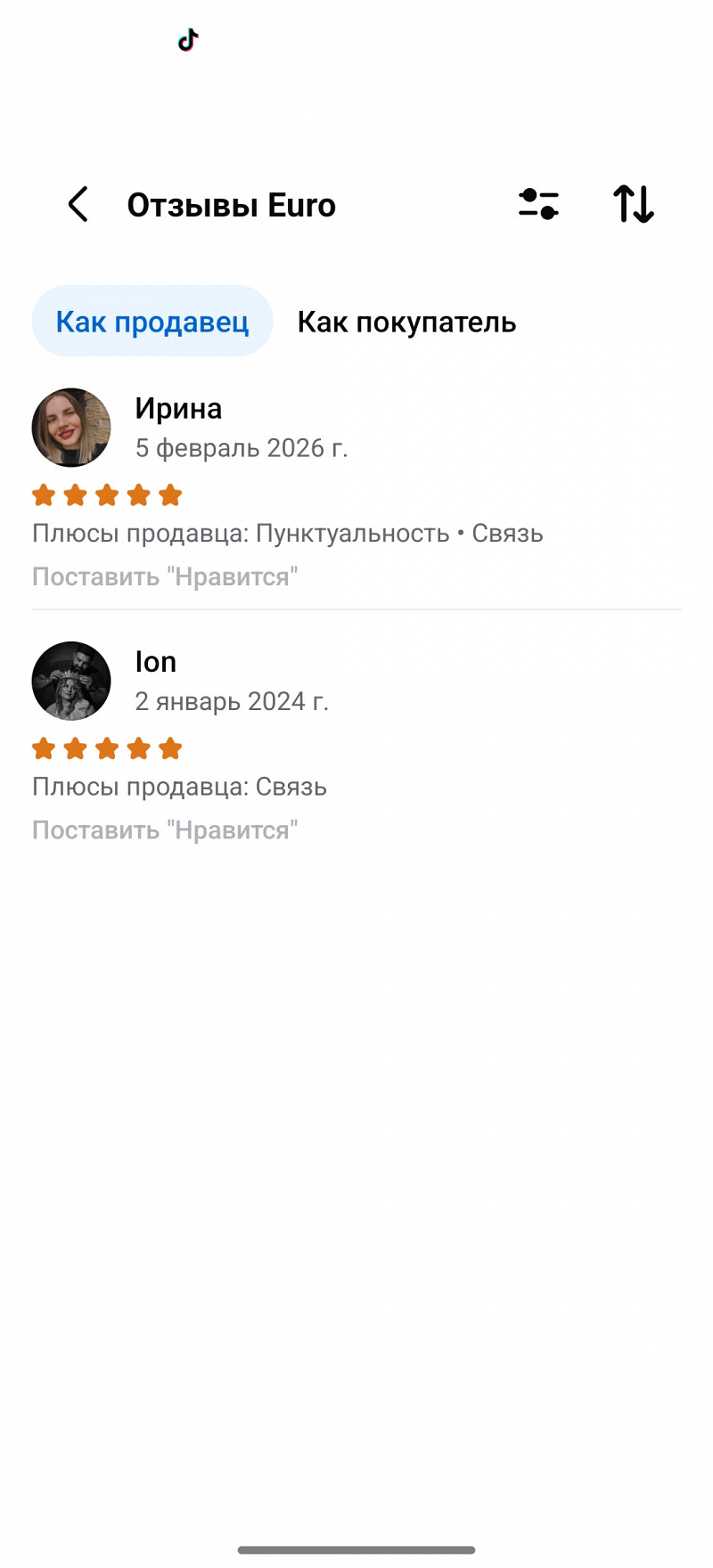Open the sort order options

634,204
